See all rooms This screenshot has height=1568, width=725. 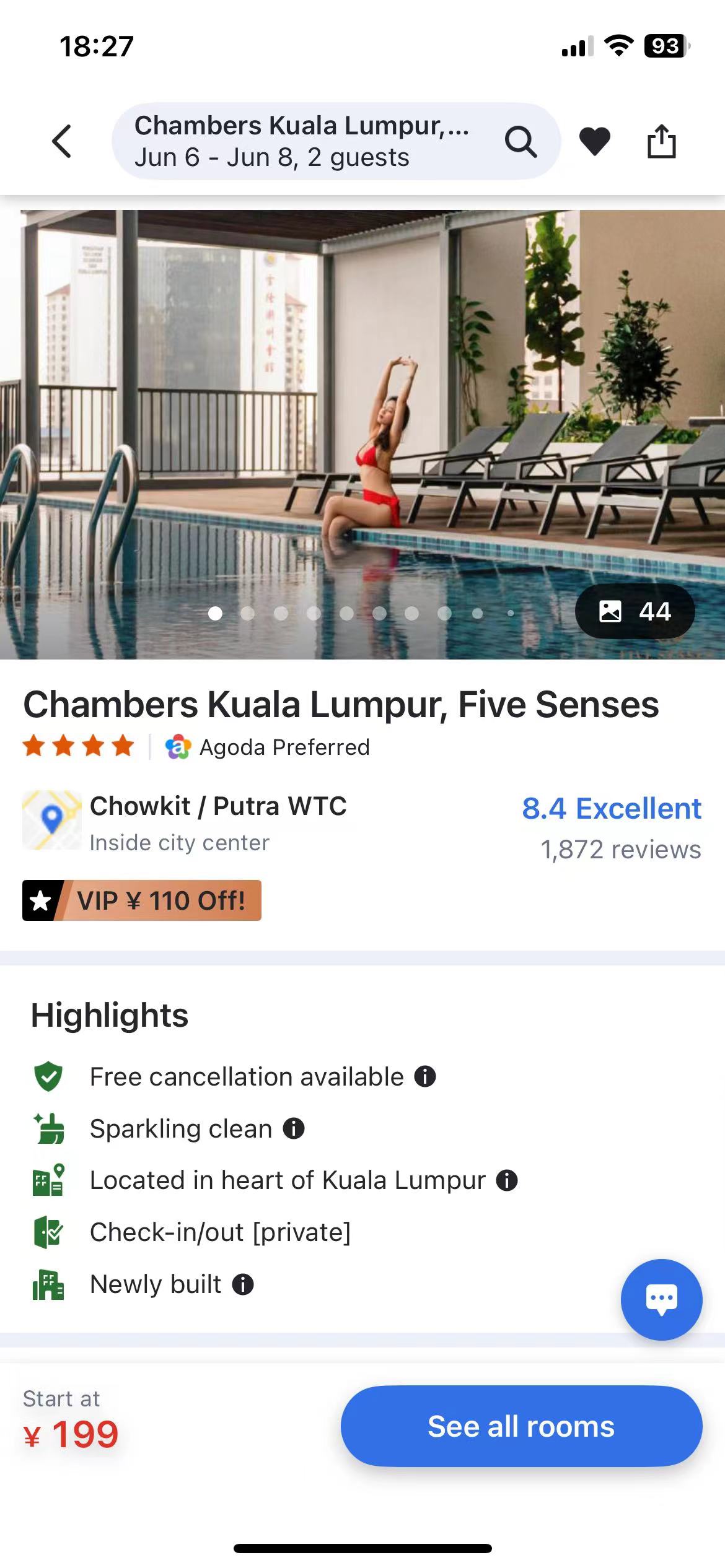pyautogui.click(x=521, y=1426)
